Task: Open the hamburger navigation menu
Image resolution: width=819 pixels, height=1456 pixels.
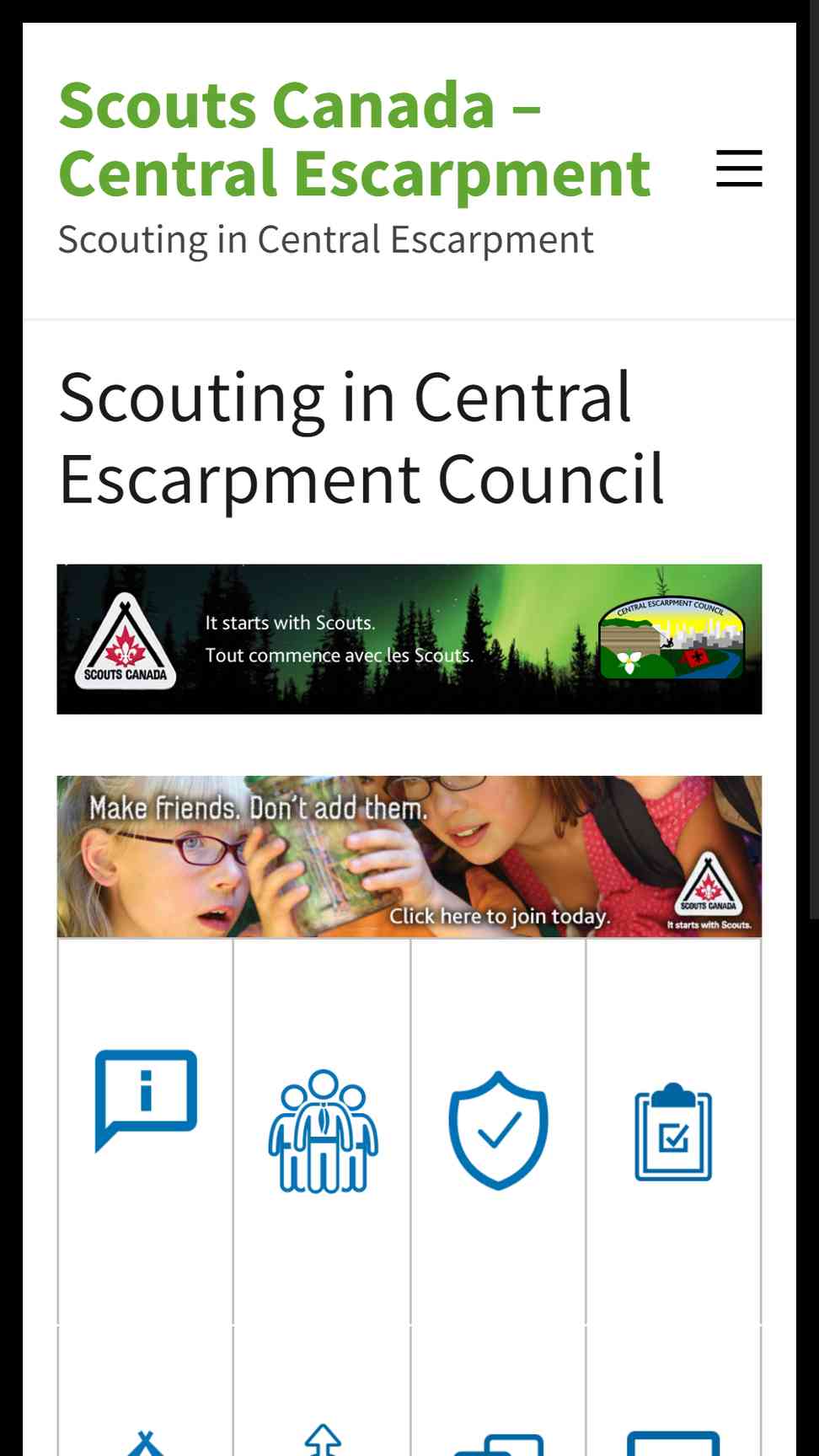Action: (739, 169)
